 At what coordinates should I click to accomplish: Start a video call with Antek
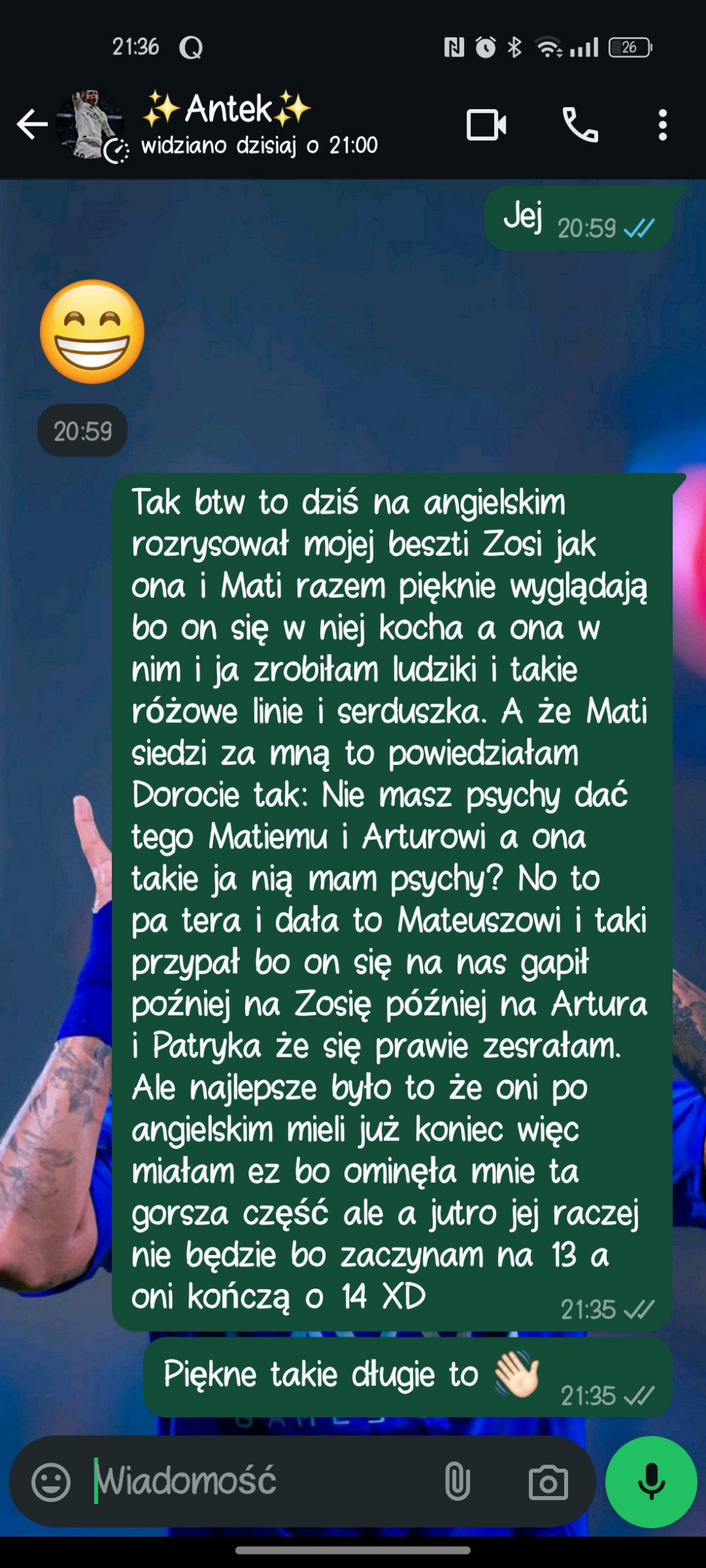(x=486, y=125)
